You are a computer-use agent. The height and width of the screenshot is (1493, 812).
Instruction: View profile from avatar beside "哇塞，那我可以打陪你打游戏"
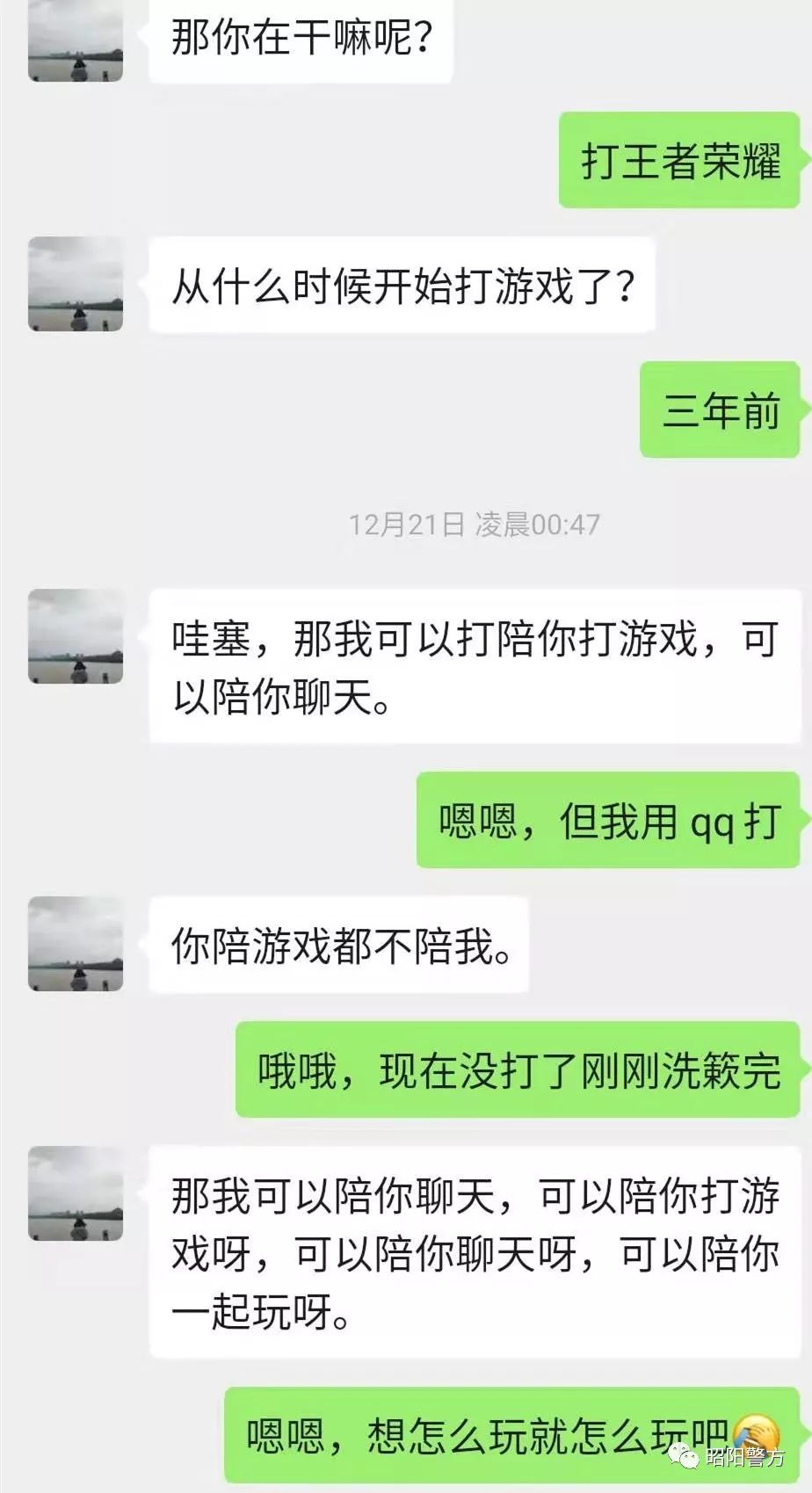click(x=76, y=636)
